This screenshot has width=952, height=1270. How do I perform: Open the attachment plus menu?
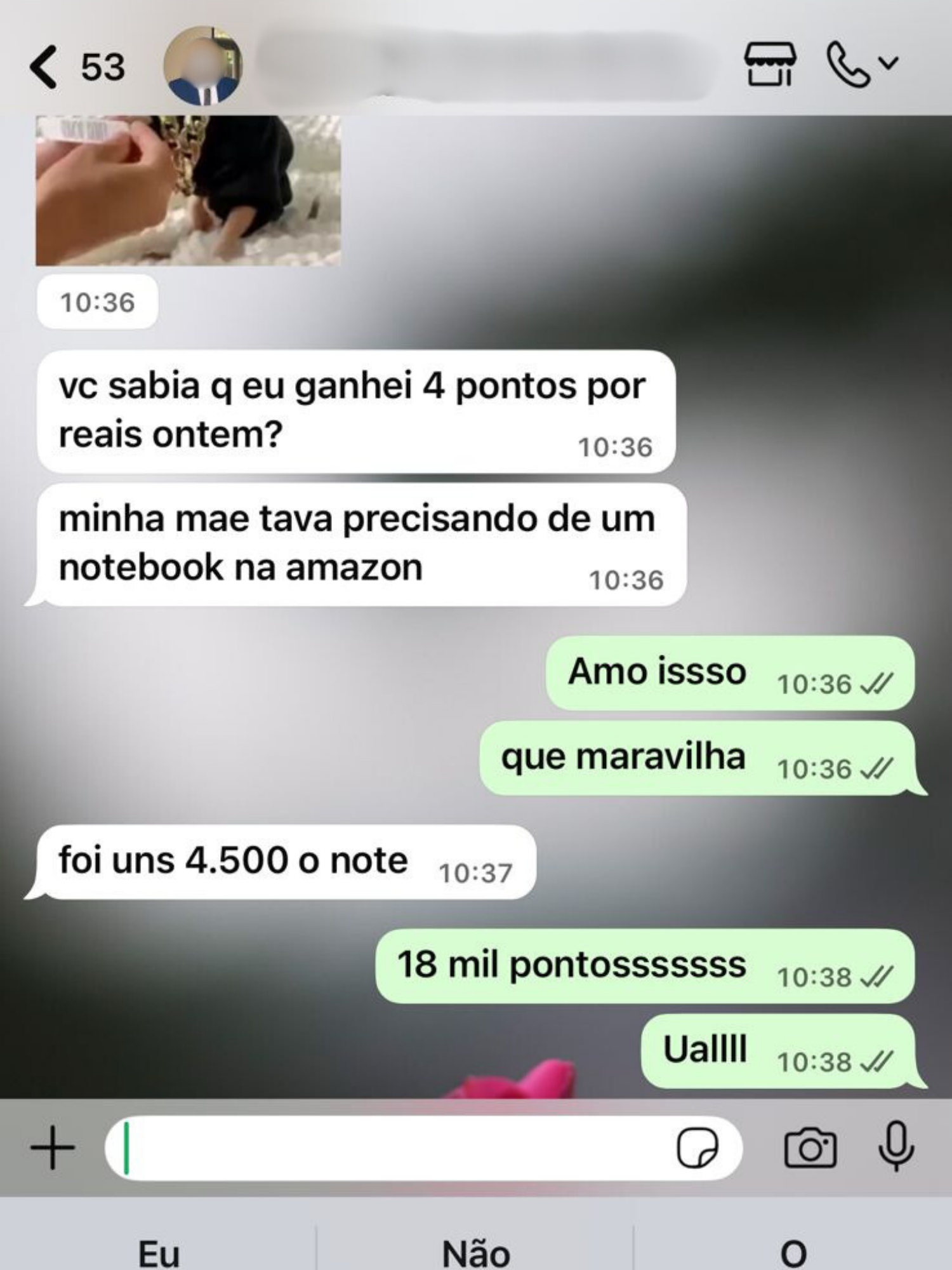53,1148
